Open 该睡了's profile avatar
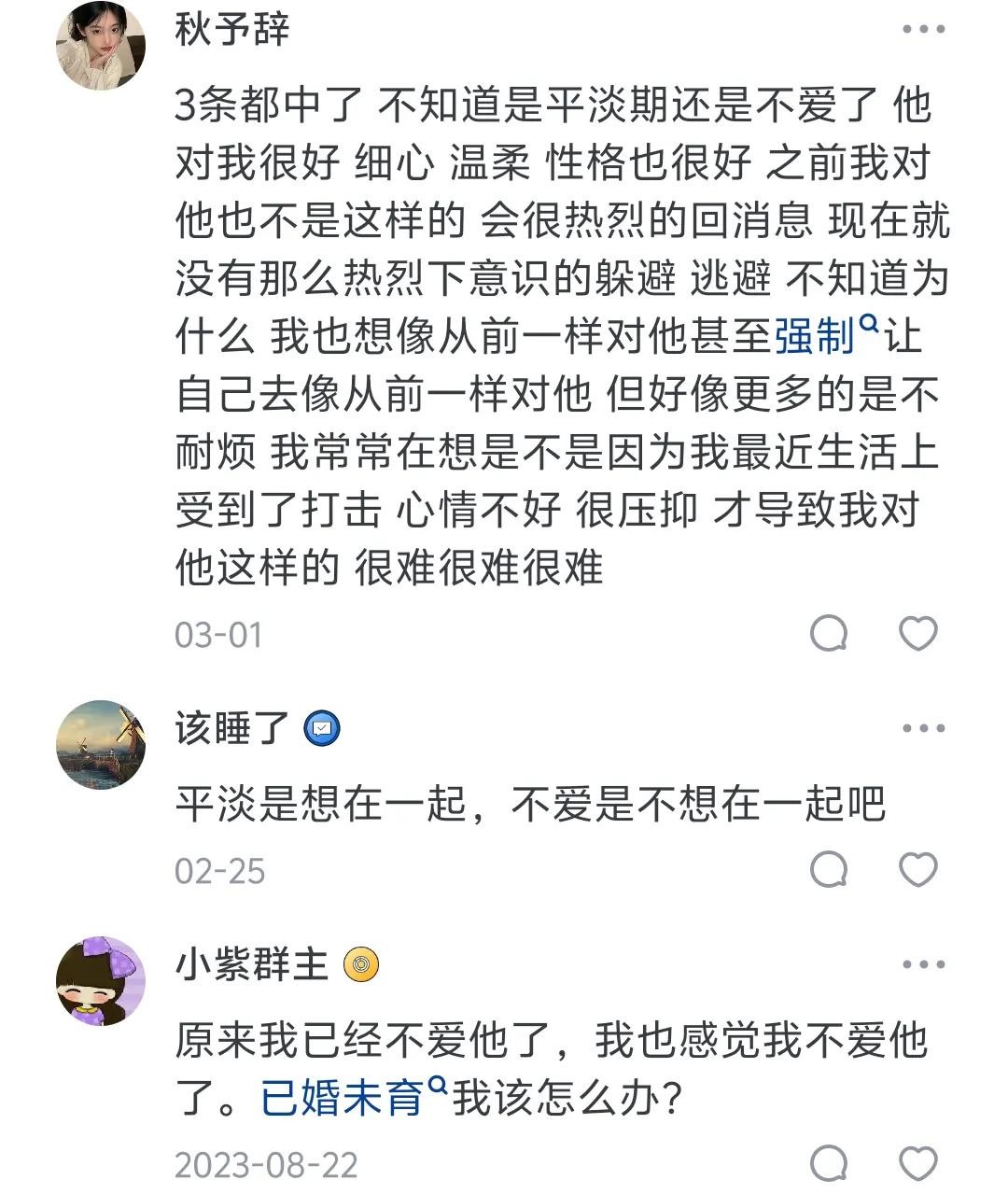The image size is (1008, 1194). 101,744
